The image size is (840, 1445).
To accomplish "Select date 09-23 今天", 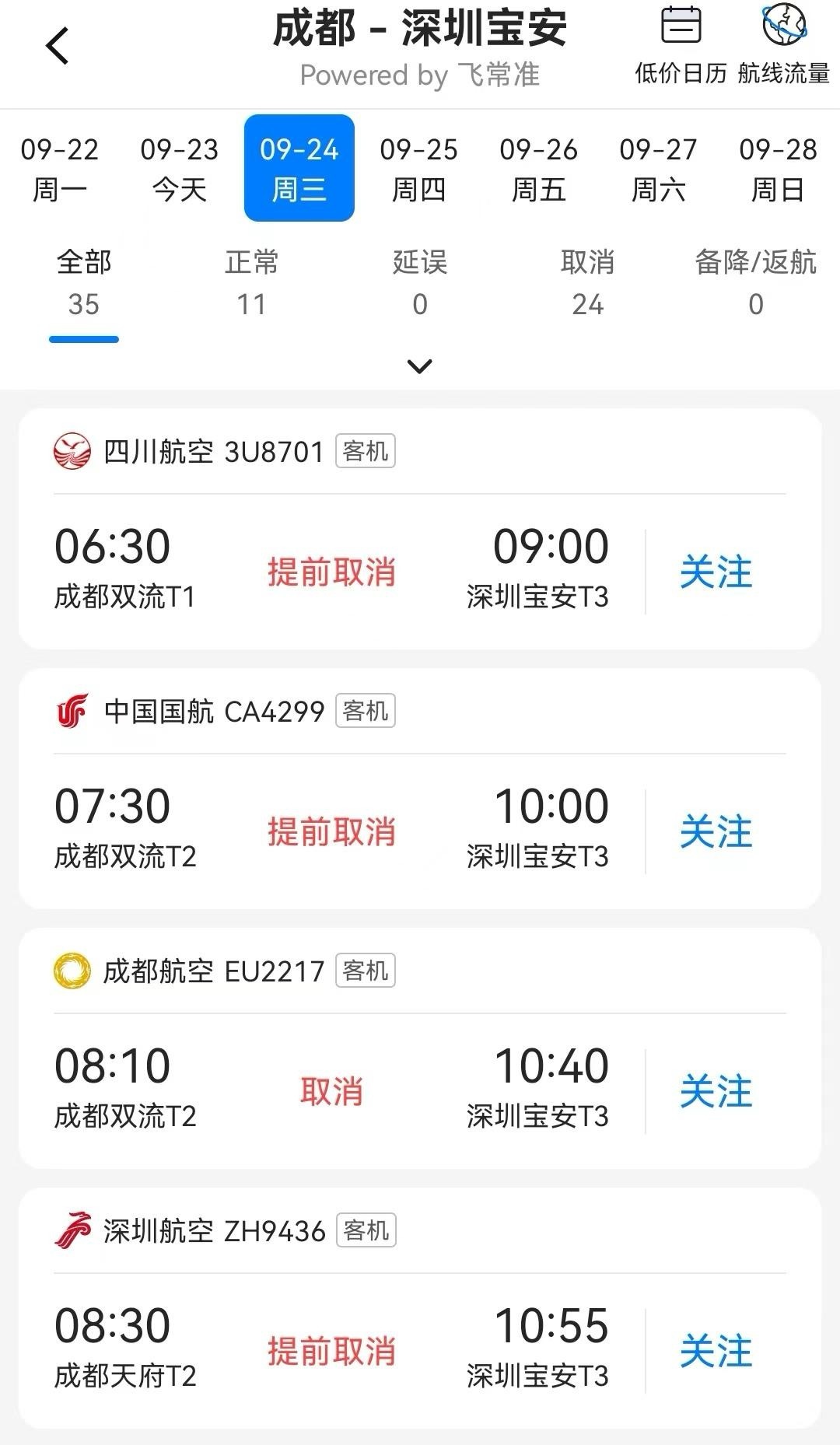I will 180,168.
